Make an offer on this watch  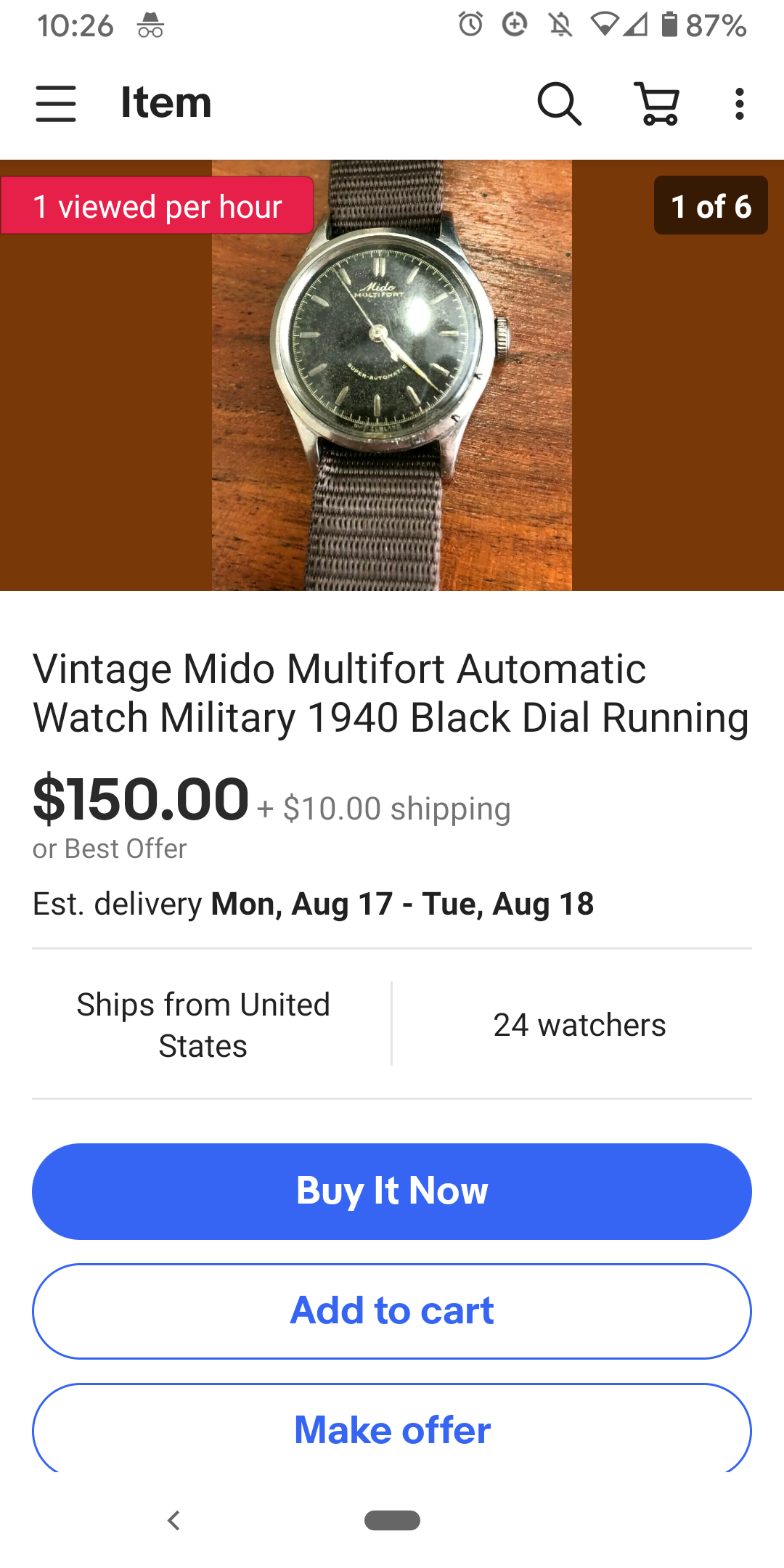click(x=392, y=1429)
